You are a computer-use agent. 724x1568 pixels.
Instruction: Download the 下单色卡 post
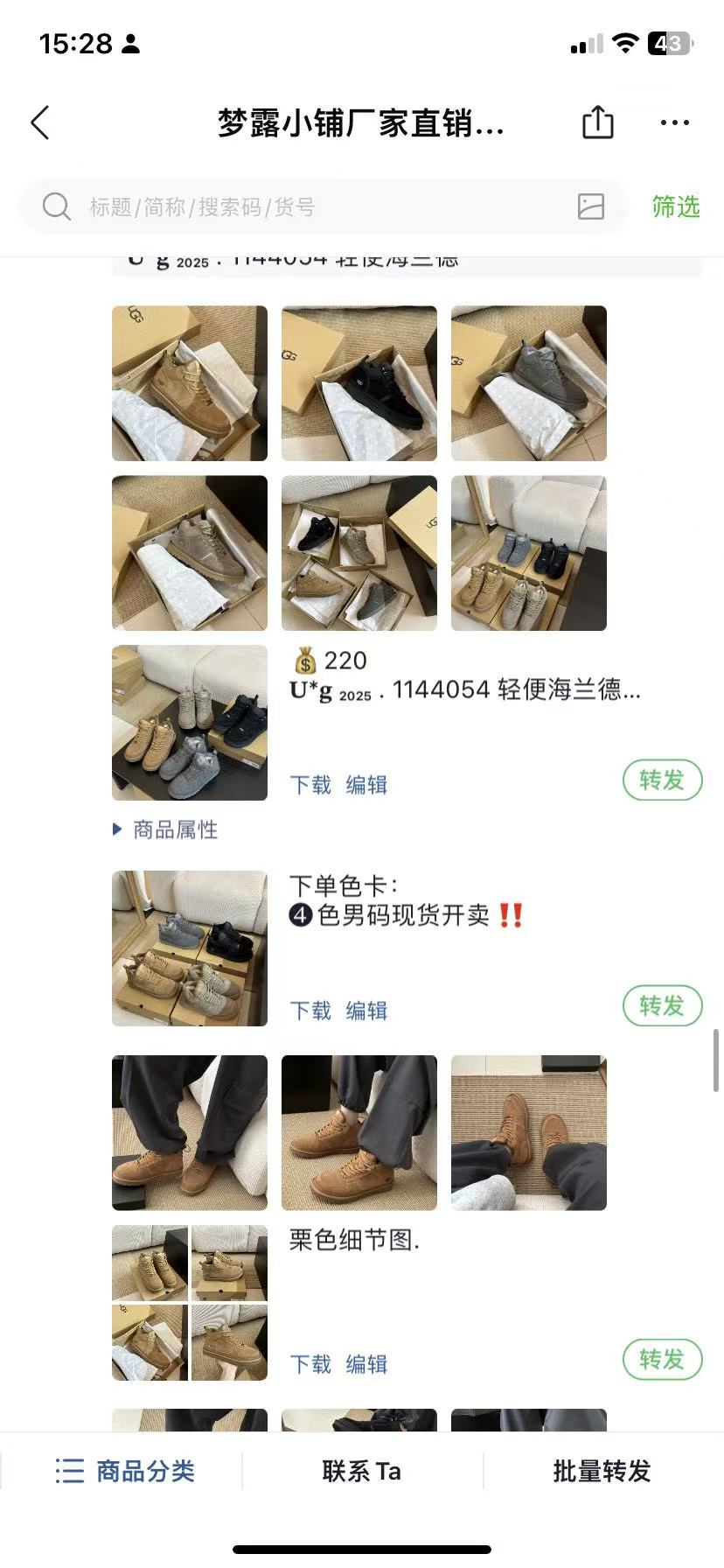(x=310, y=1011)
